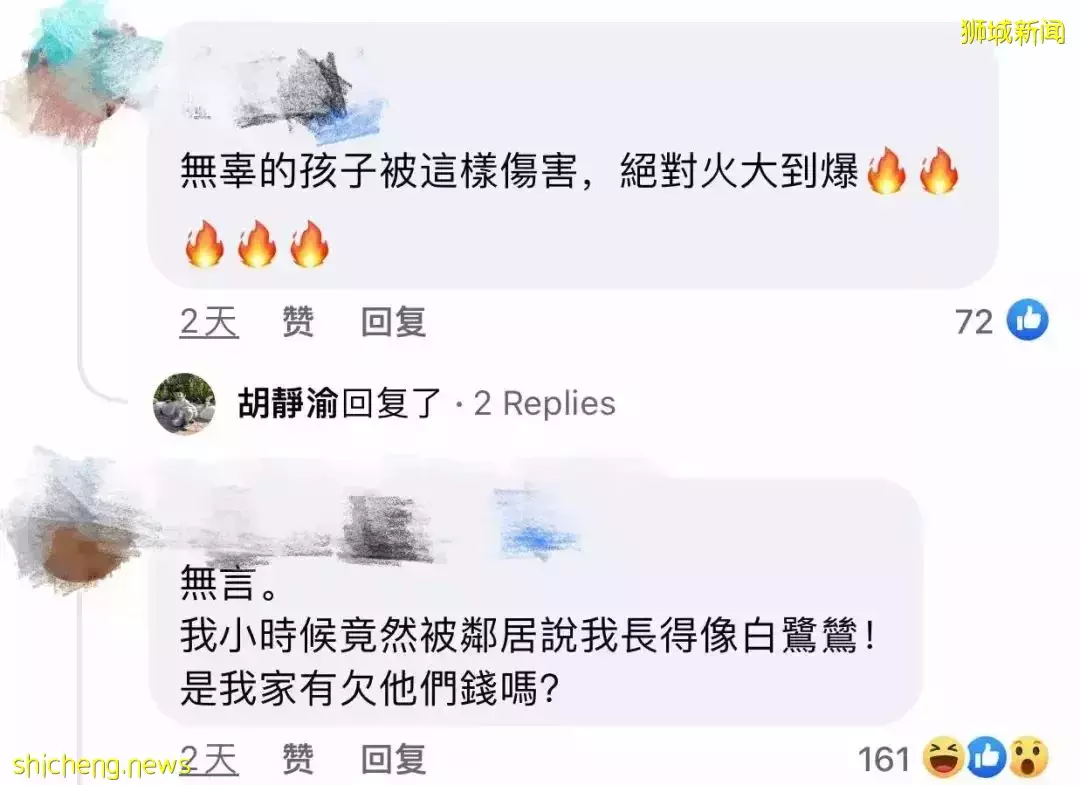Like the comment about 無辜的孩子

[x=298, y=322]
